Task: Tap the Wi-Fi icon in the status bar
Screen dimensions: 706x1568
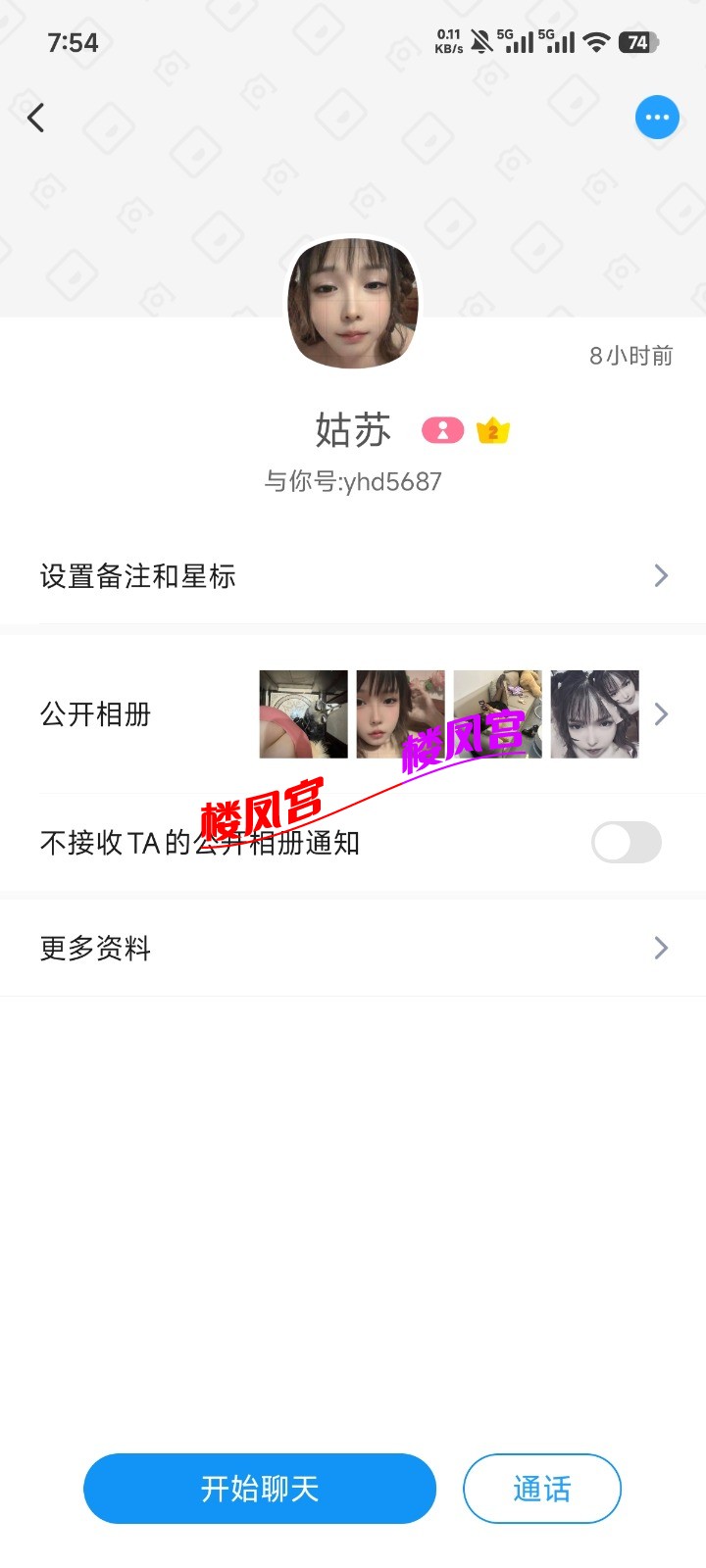Action: (595, 43)
